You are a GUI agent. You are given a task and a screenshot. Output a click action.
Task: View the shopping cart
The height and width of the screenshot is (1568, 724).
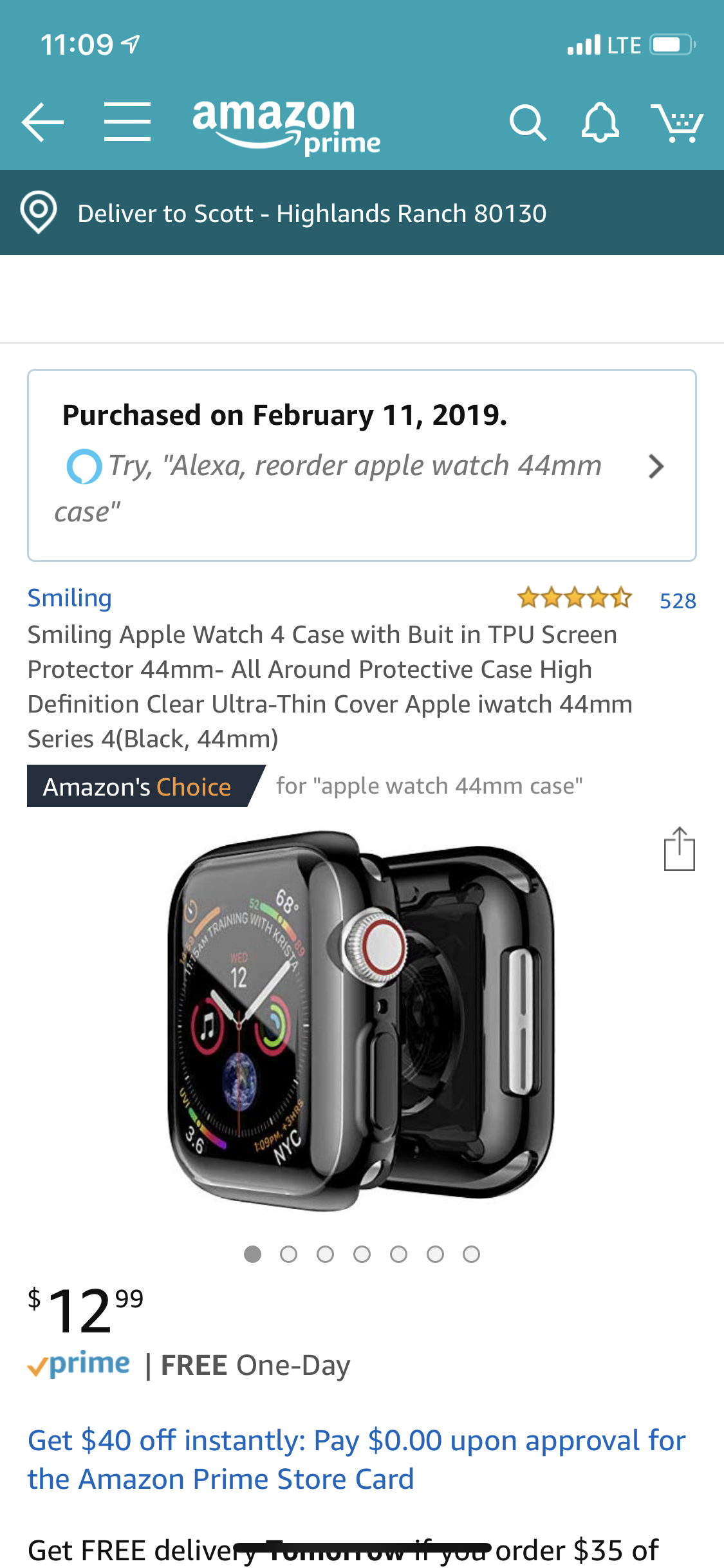(676, 122)
